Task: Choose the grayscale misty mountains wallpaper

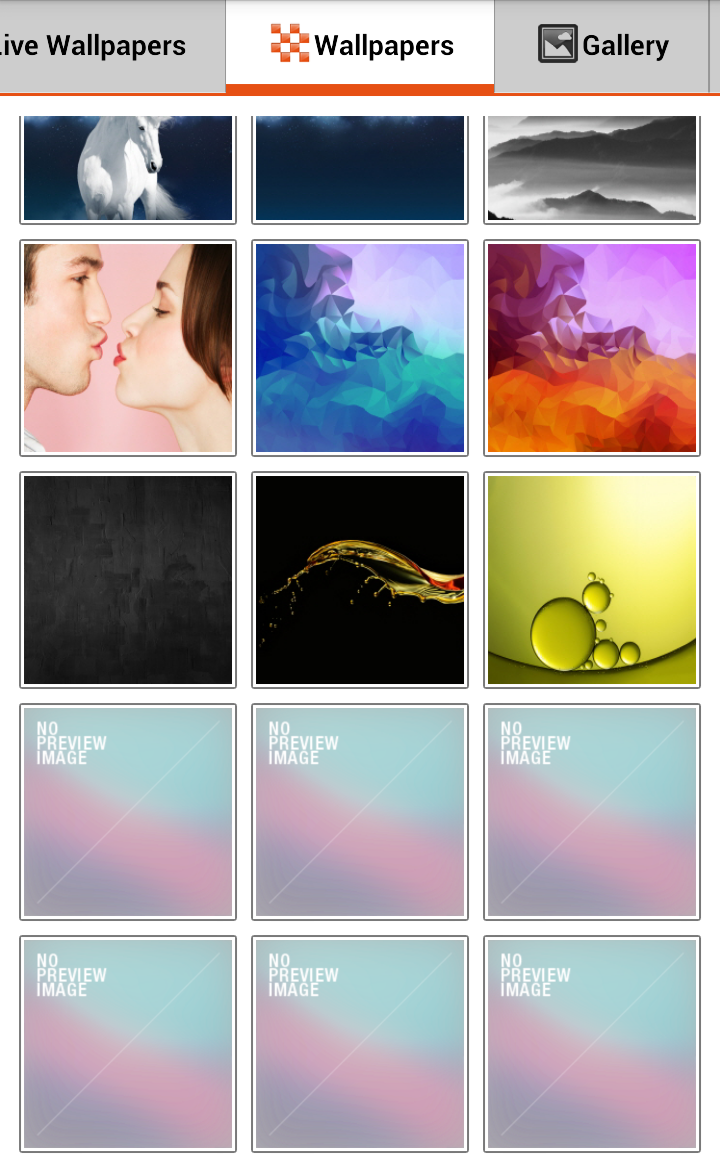Action: point(592,169)
